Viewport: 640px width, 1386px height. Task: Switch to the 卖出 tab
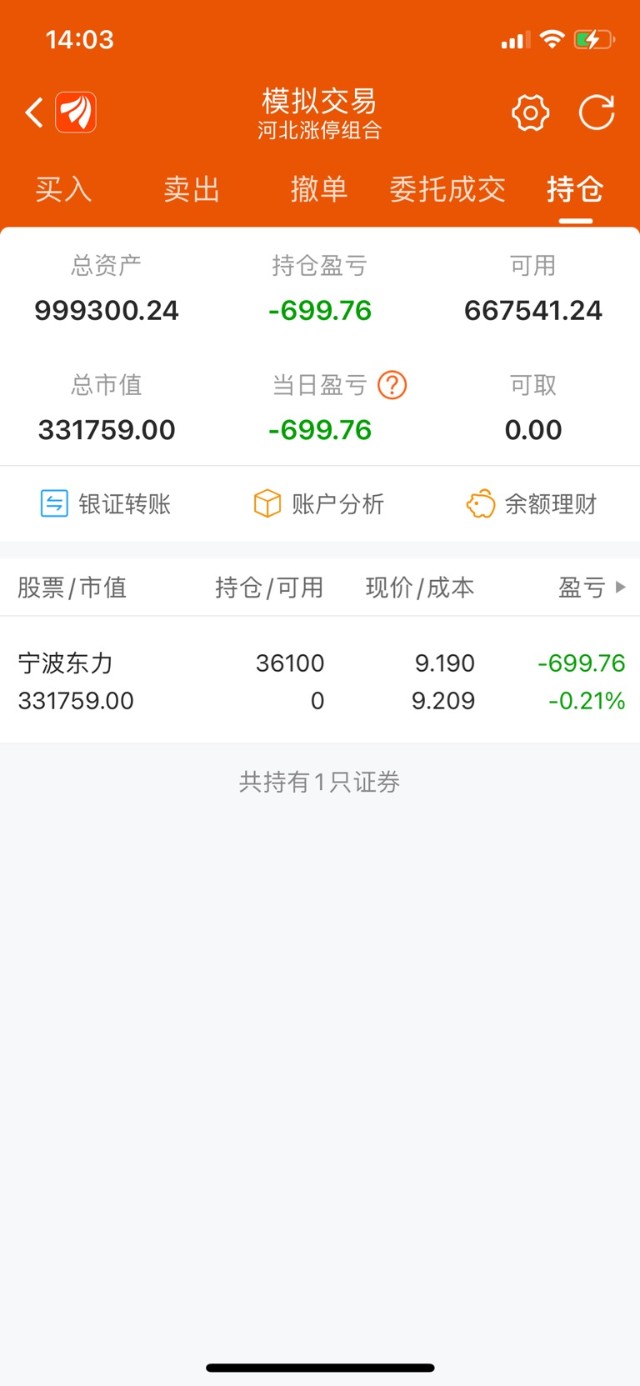tap(191, 189)
